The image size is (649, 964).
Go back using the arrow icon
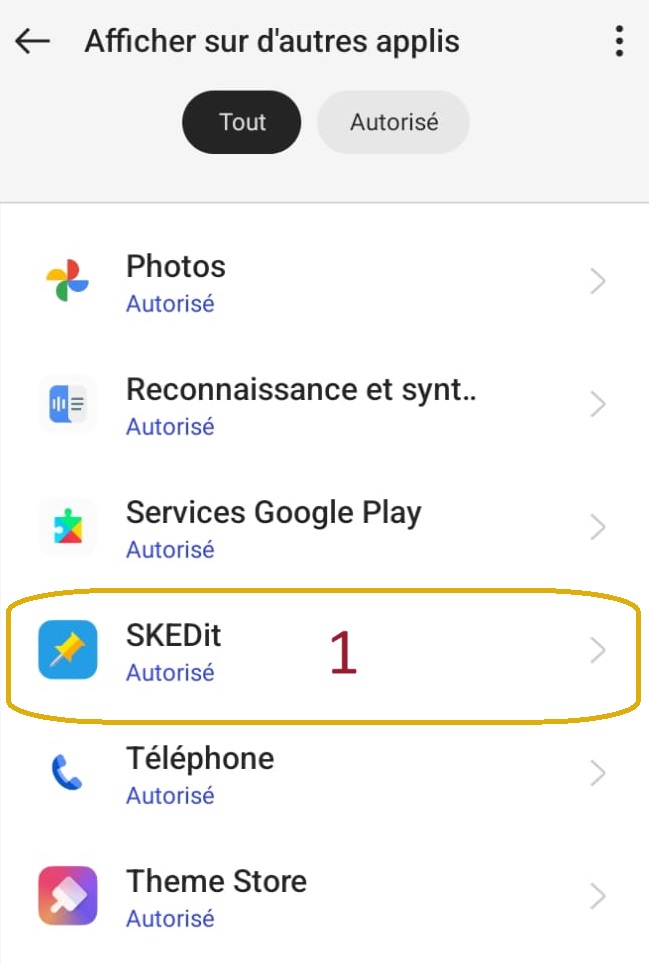33,41
